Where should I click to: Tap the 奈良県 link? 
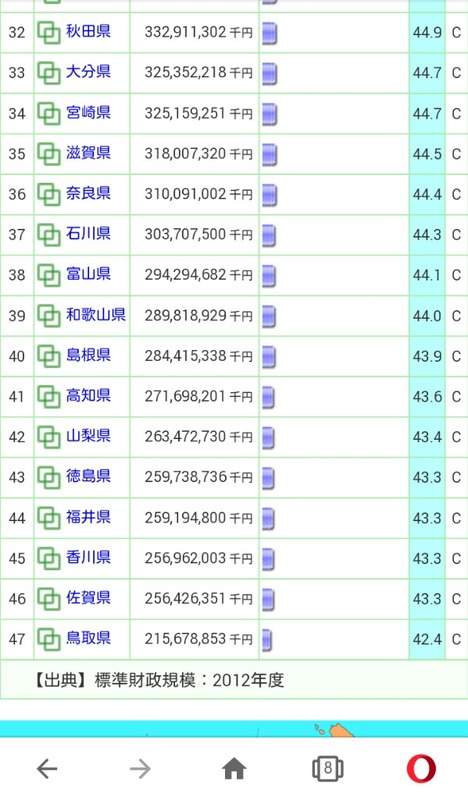pos(88,193)
